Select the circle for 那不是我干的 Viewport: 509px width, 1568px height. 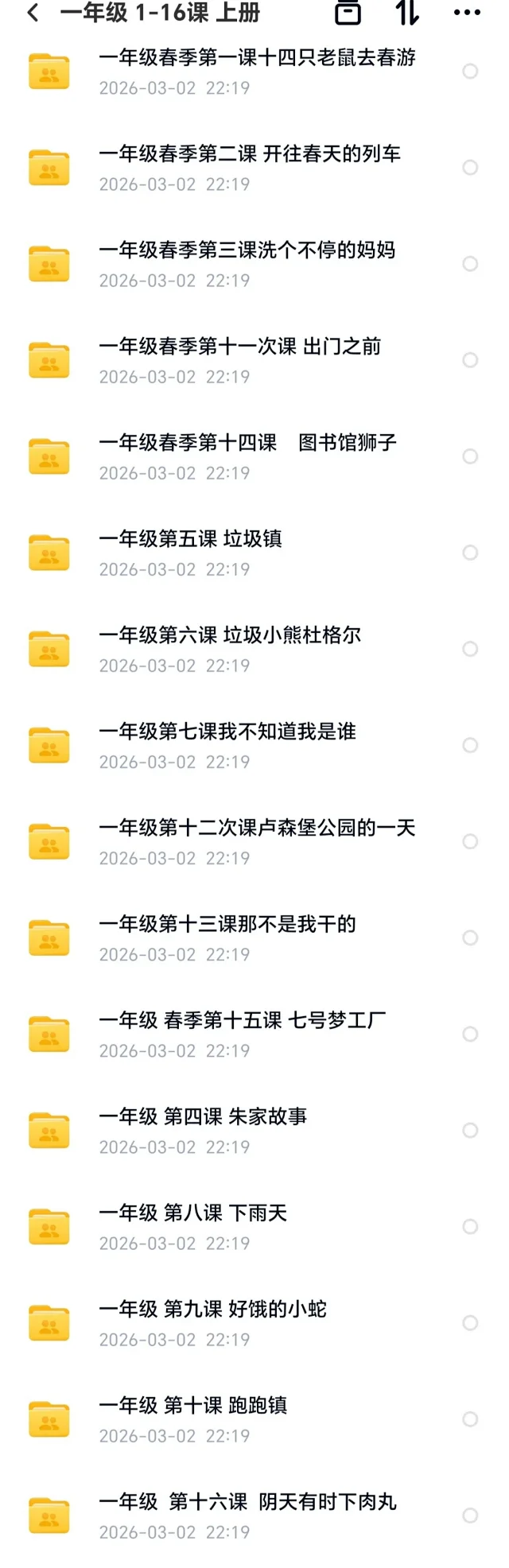tap(470, 938)
